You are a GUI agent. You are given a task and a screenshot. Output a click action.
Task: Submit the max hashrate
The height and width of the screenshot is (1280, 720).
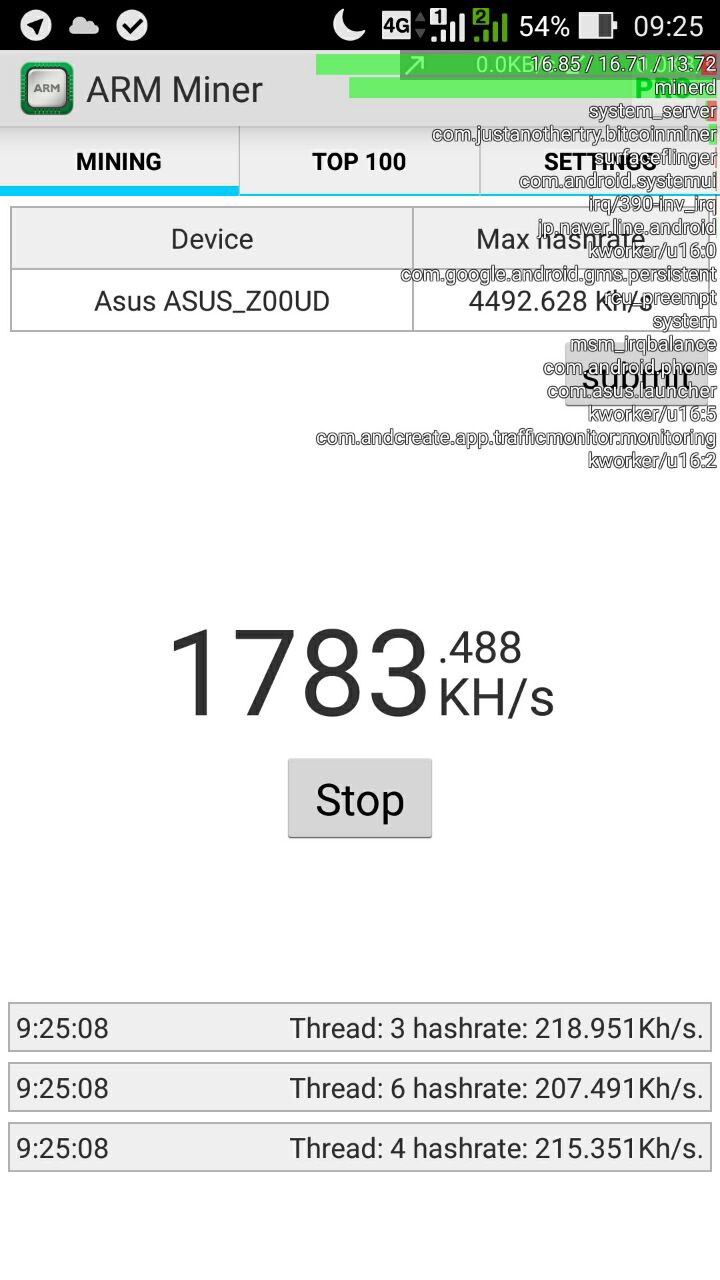tap(636, 376)
